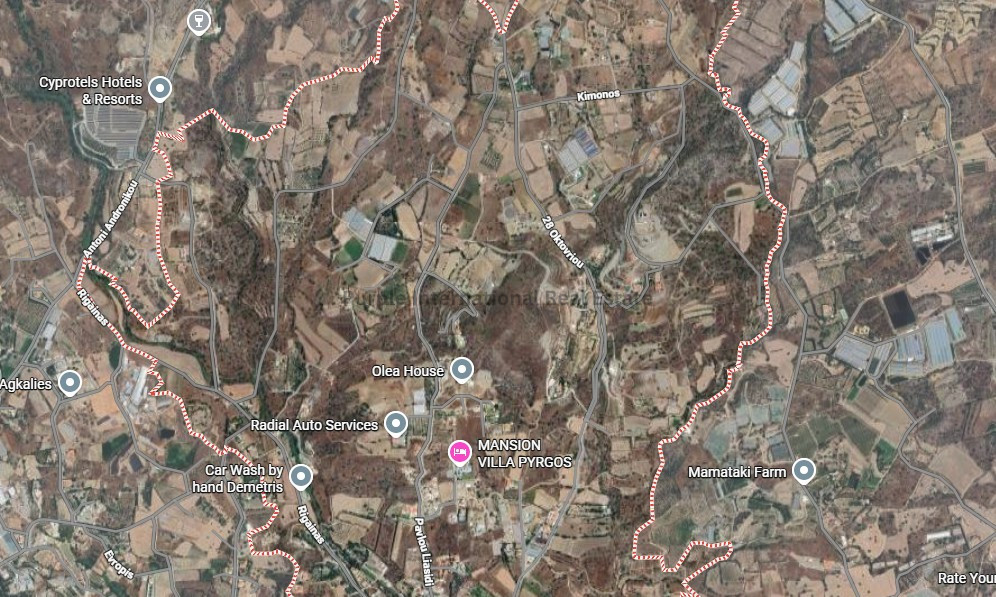
Task: Open the Mamataki Farm marker
Action: point(804,470)
